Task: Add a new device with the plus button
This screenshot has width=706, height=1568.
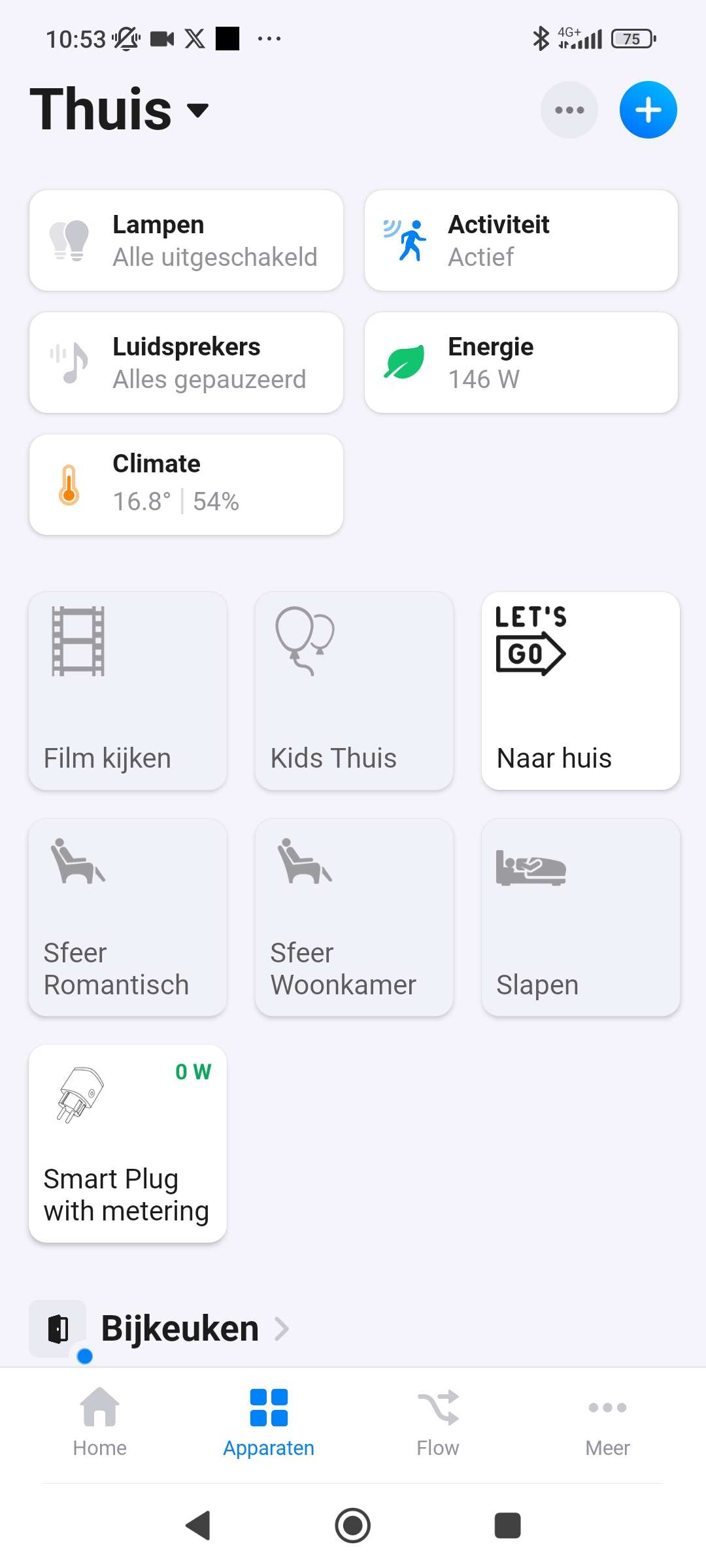Action: [648, 110]
